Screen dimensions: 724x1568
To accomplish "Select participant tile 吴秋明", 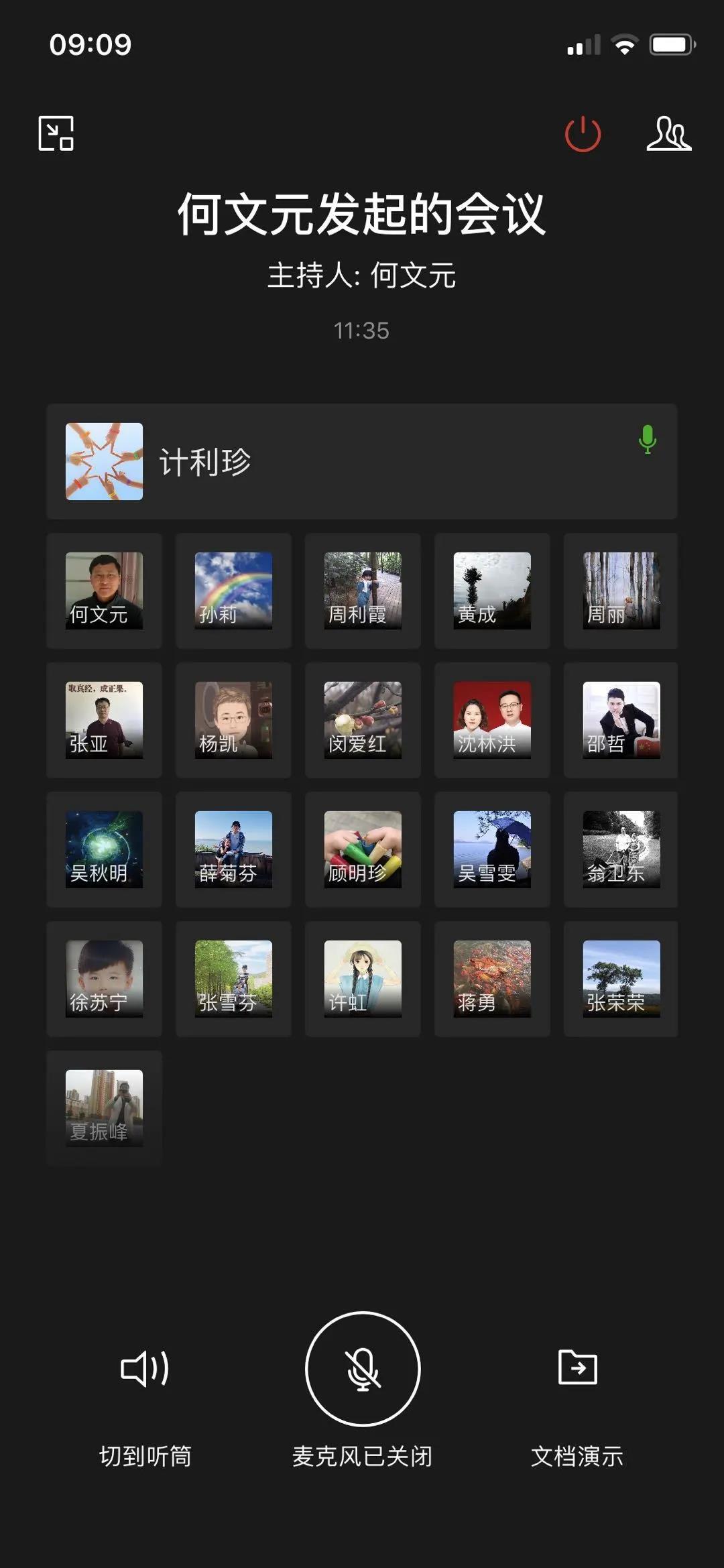I will (x=104, y=849).
